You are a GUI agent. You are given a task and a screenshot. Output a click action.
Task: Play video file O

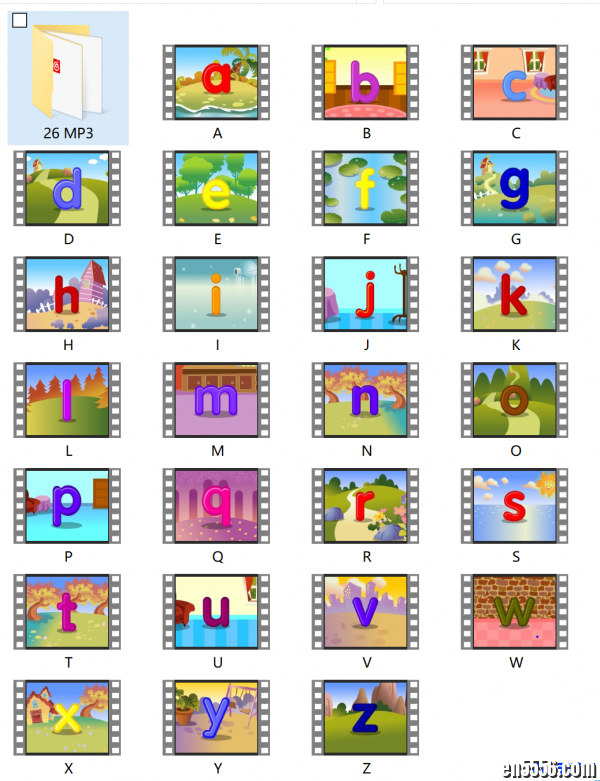tap(515, 400)
